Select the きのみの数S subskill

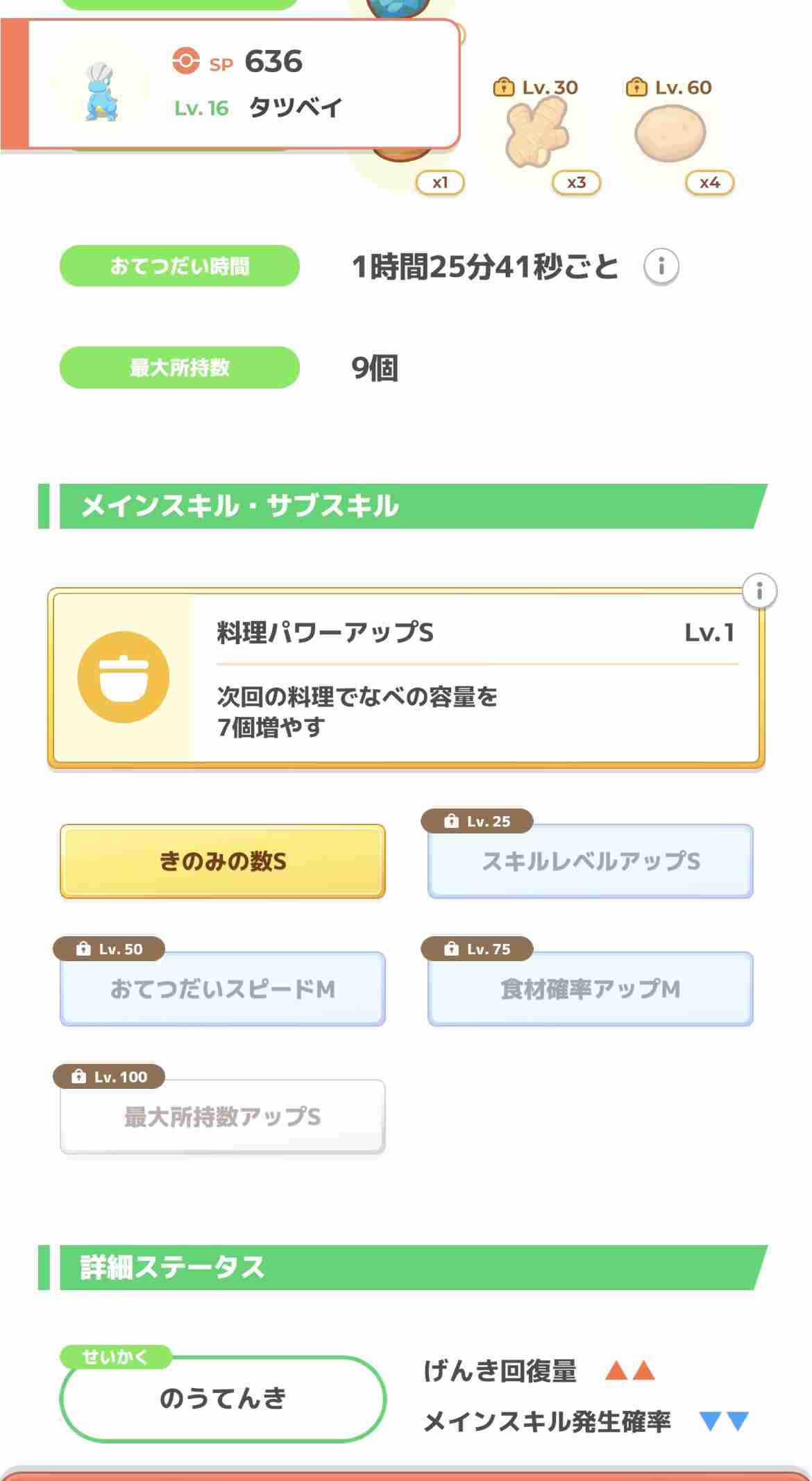(x=222, y=863)
